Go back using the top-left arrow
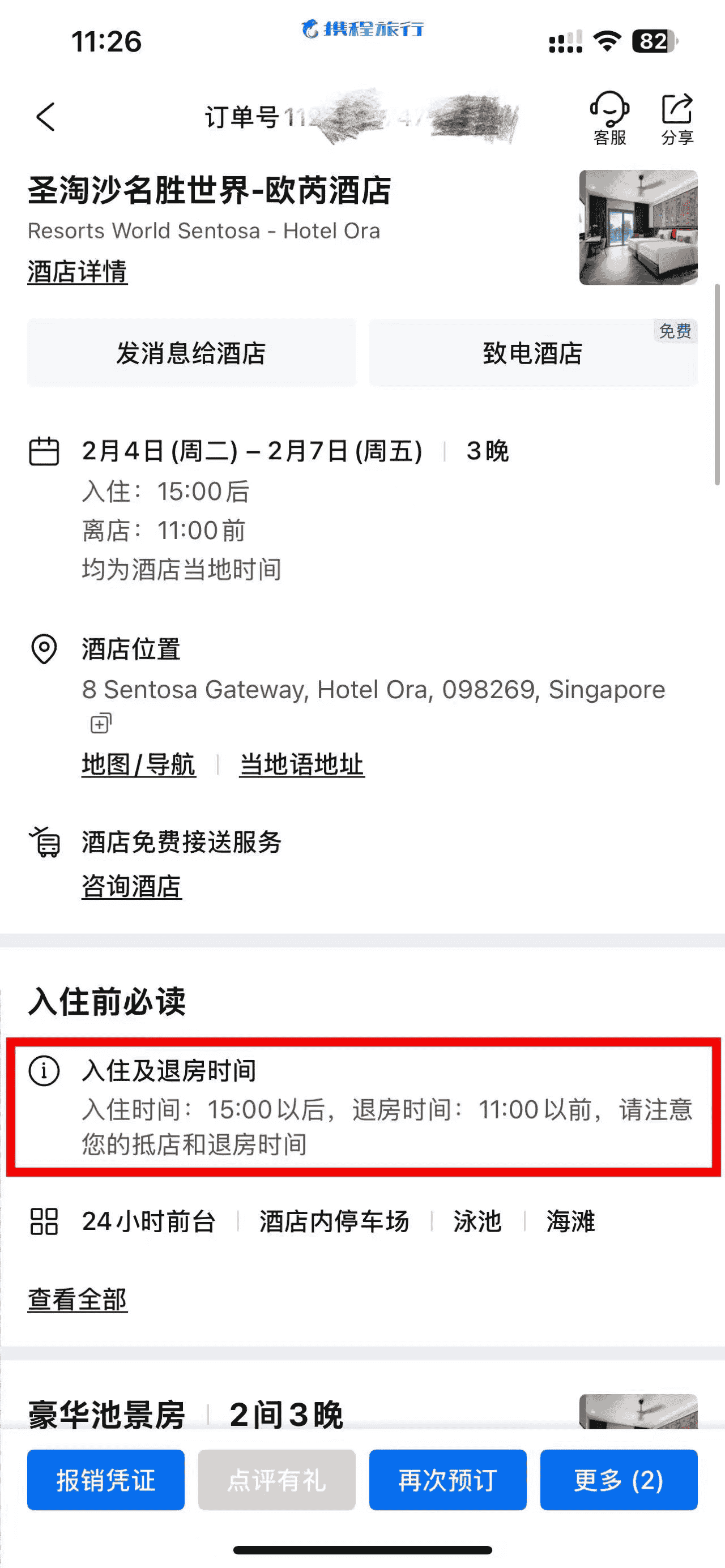The width and height of the screenshot is (725, 1568). [46, 116]
